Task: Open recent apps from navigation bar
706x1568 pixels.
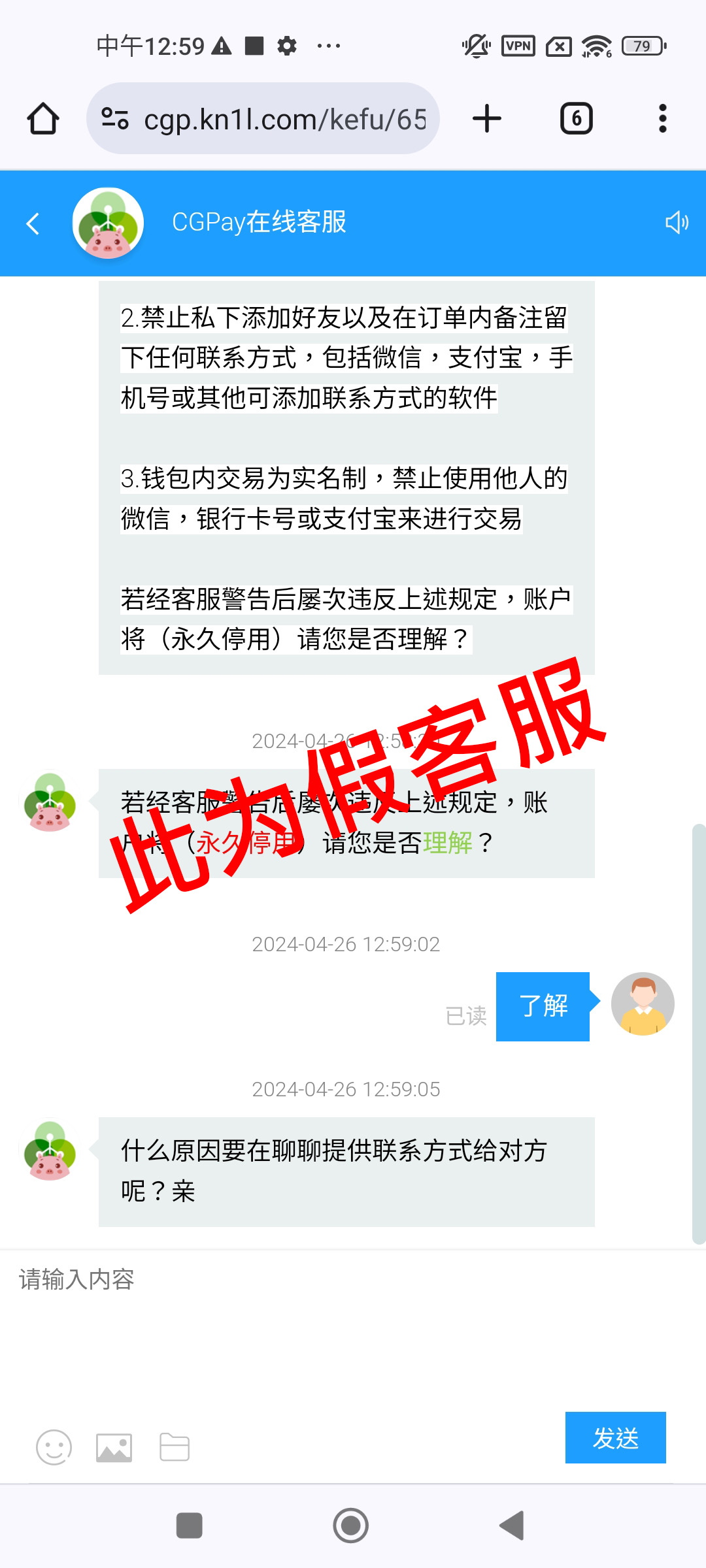Action: pos(190,1526)
